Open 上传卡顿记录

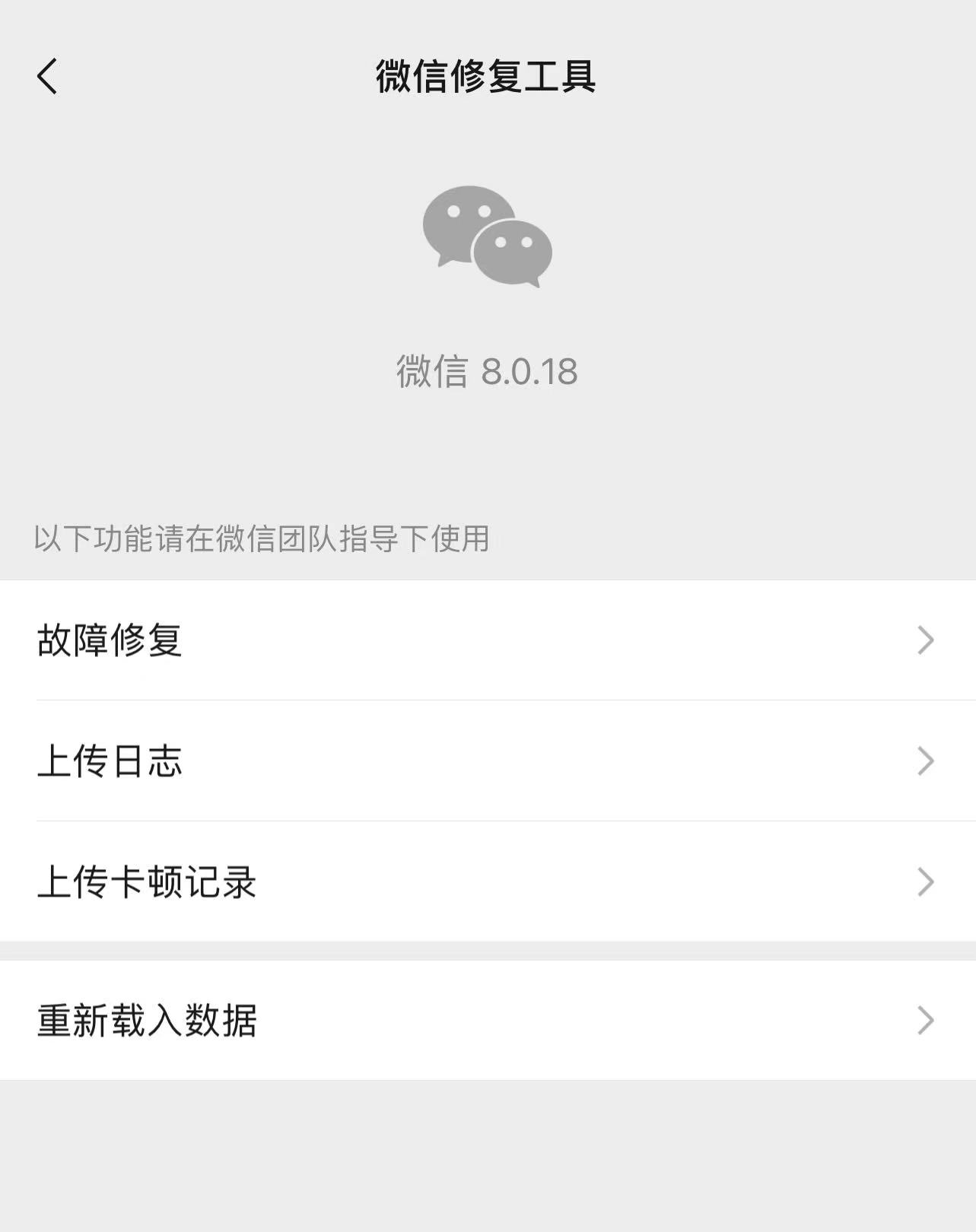(487, 882)
